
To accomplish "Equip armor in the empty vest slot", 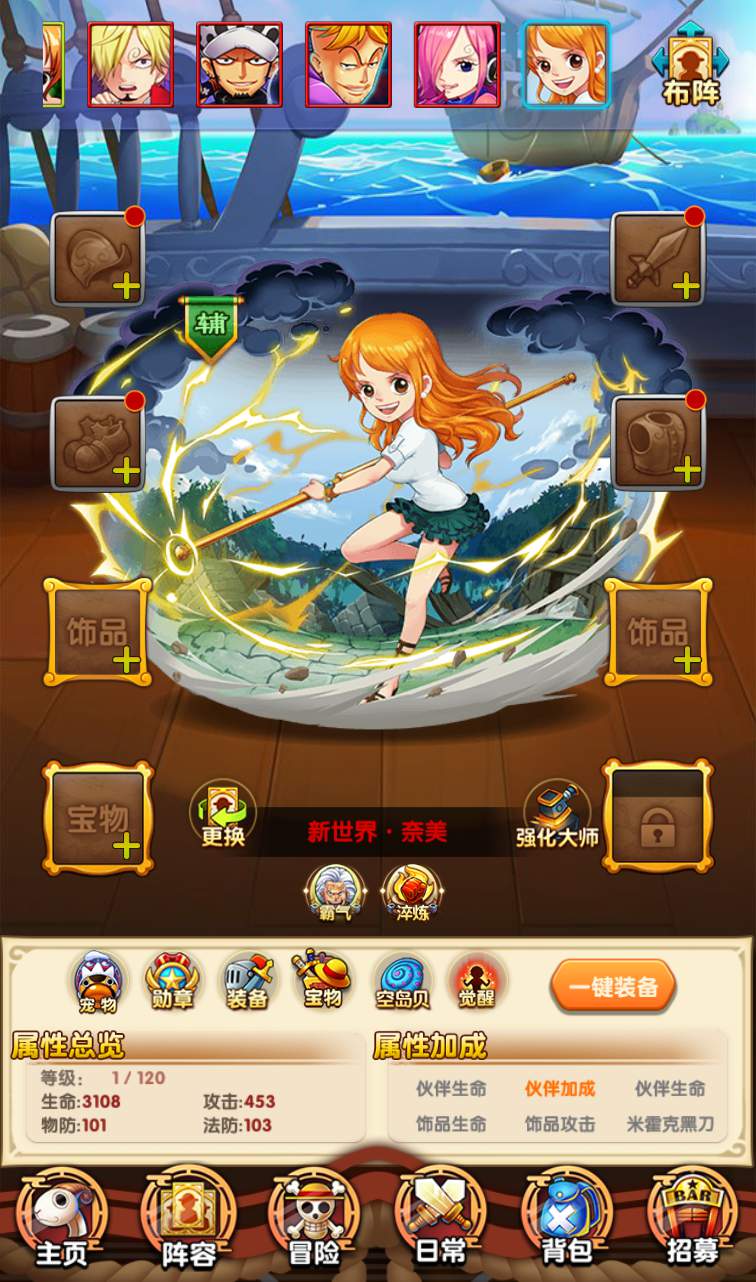I will (658, 443).
